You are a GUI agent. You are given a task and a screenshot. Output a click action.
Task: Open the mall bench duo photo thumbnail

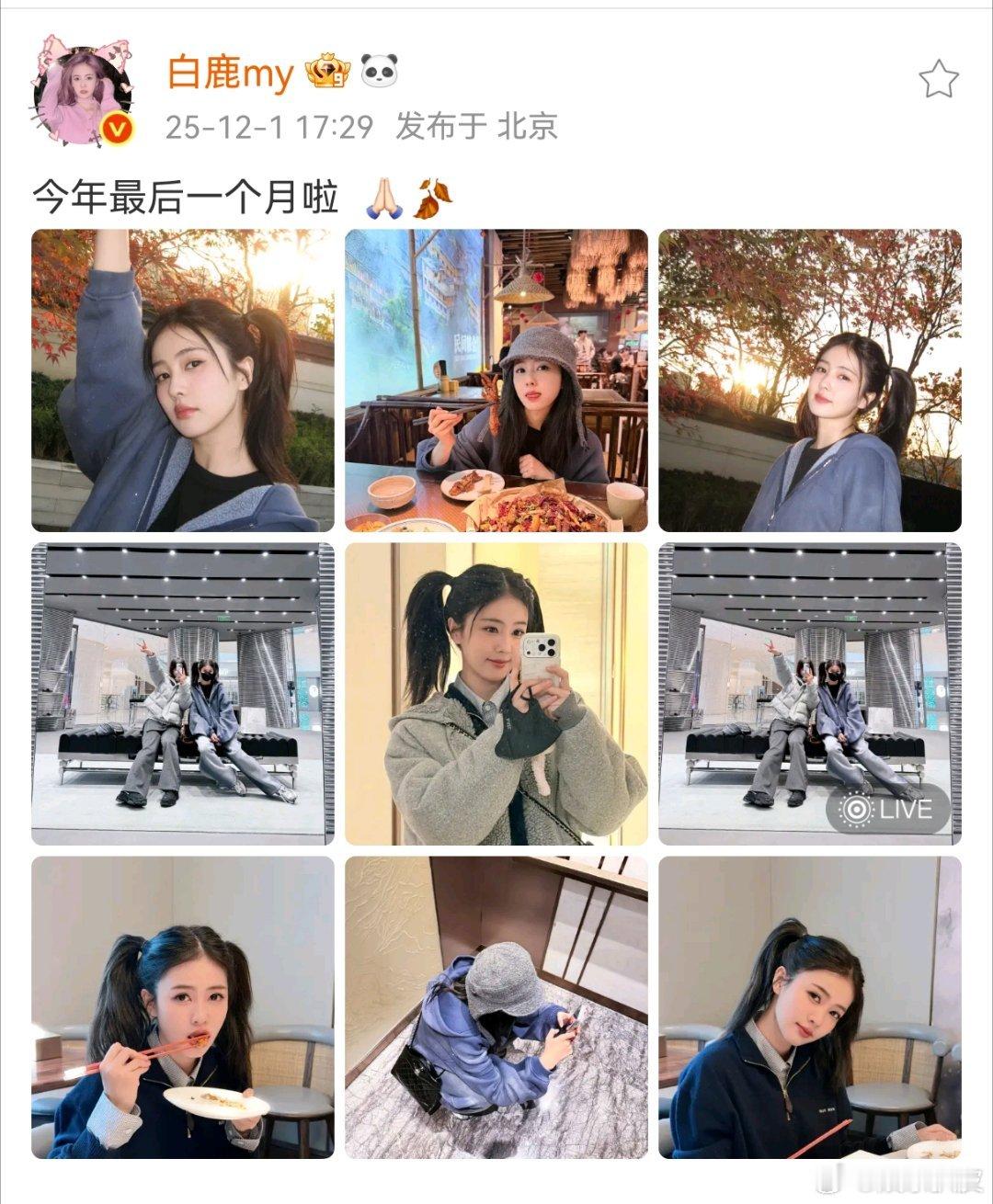[x=182, y=694]
